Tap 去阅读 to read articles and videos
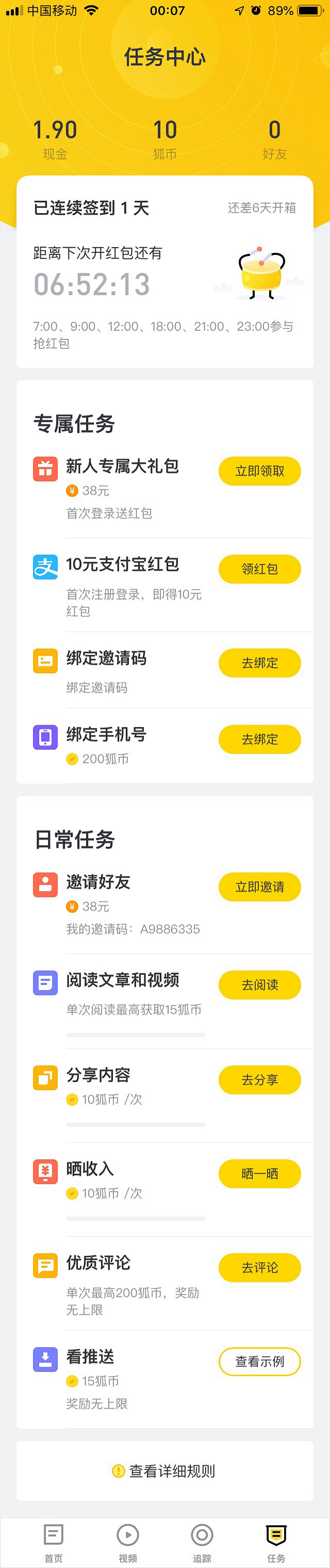The width and height of the screenshot is (330, 1568). (x=259, y=985)
